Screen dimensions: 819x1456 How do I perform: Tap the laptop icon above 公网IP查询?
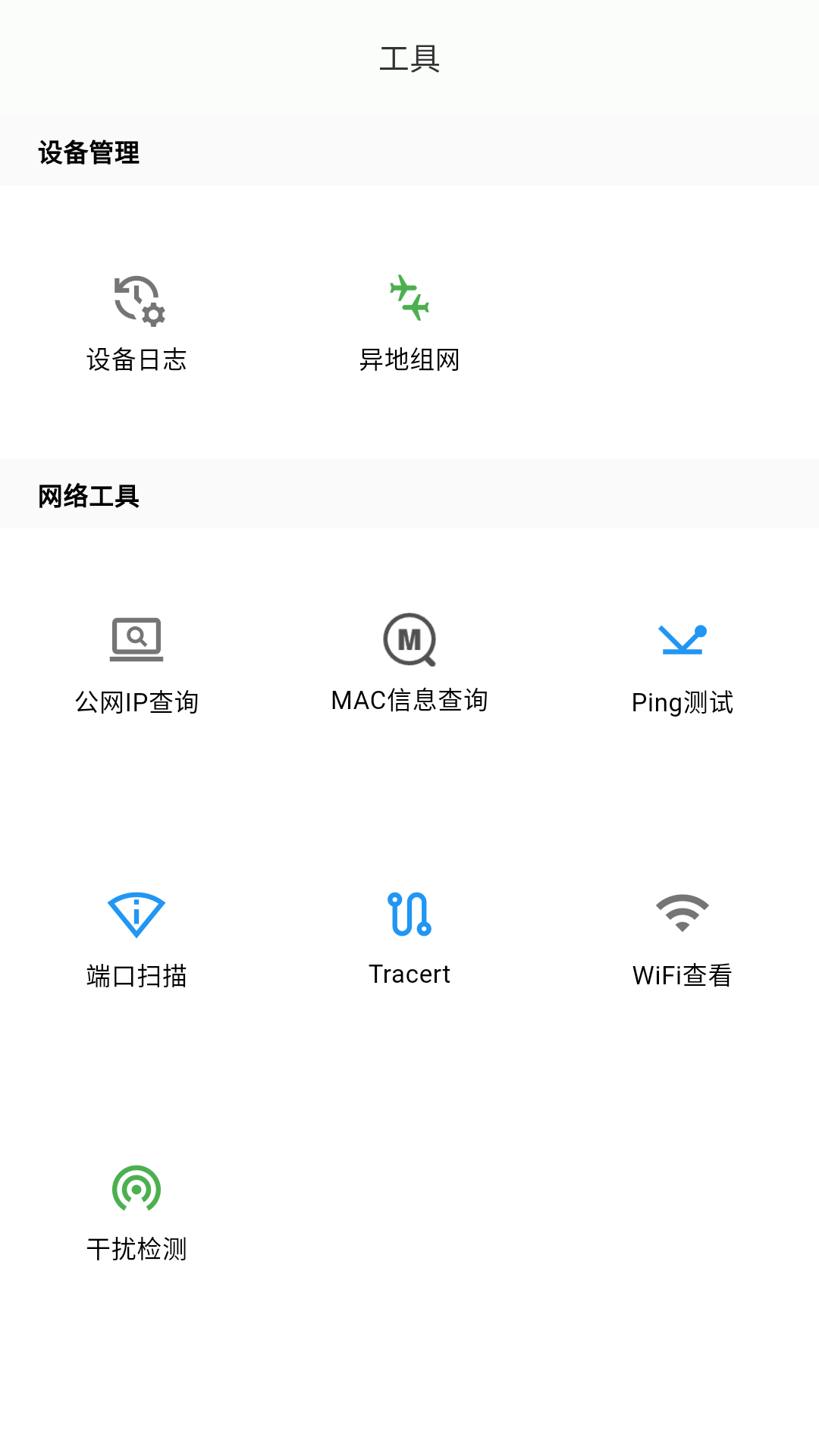(x=137, y=639)
